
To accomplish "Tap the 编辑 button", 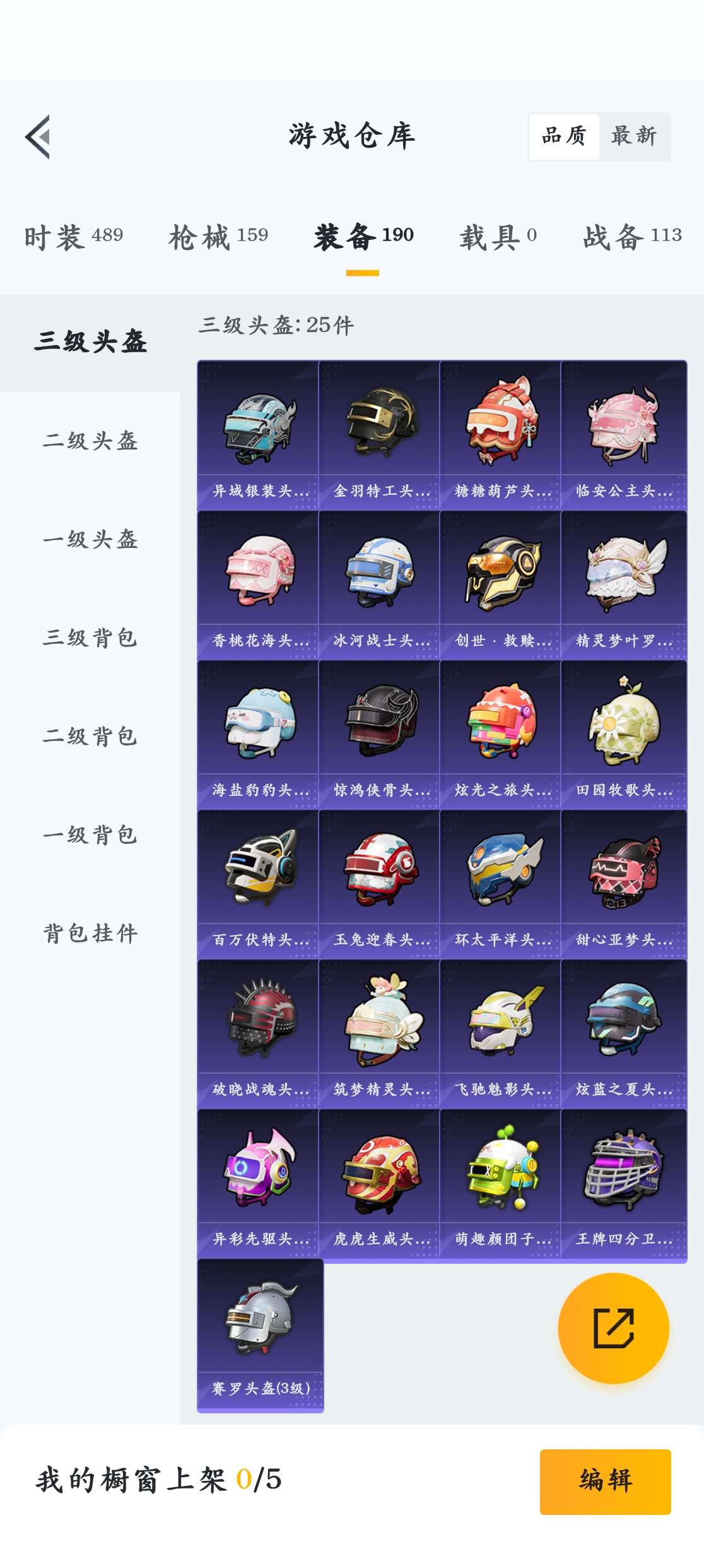I will click(x=605, y=1481).
